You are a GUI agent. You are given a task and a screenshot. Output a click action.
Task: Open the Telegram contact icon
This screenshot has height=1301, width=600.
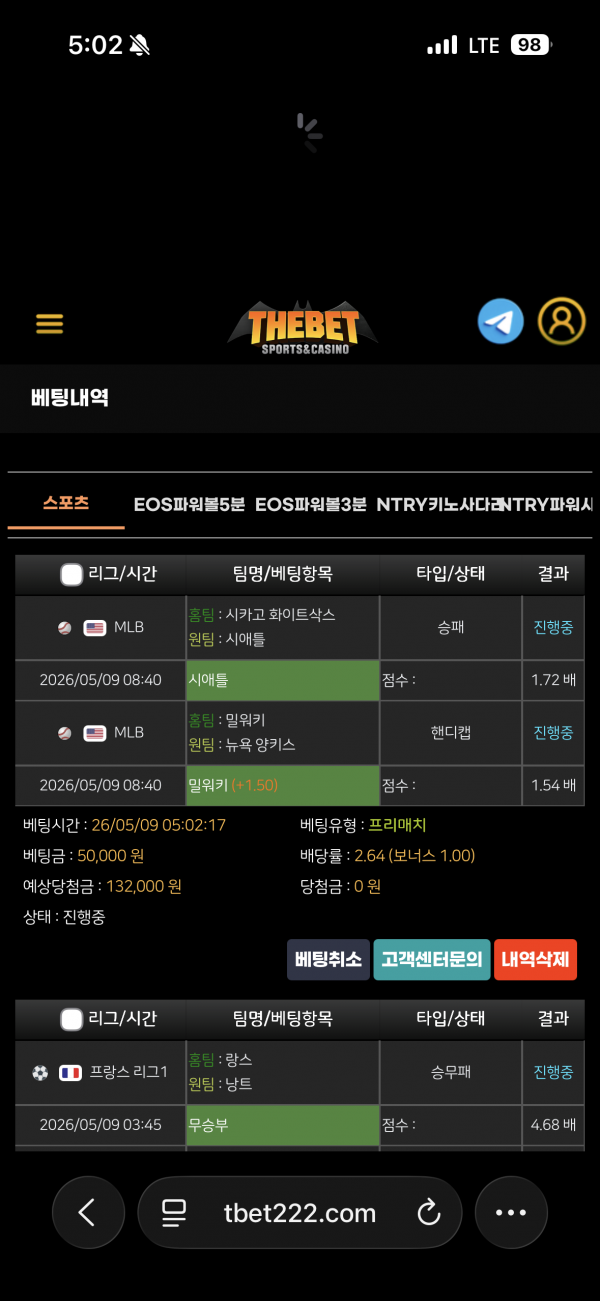[501, 322]
